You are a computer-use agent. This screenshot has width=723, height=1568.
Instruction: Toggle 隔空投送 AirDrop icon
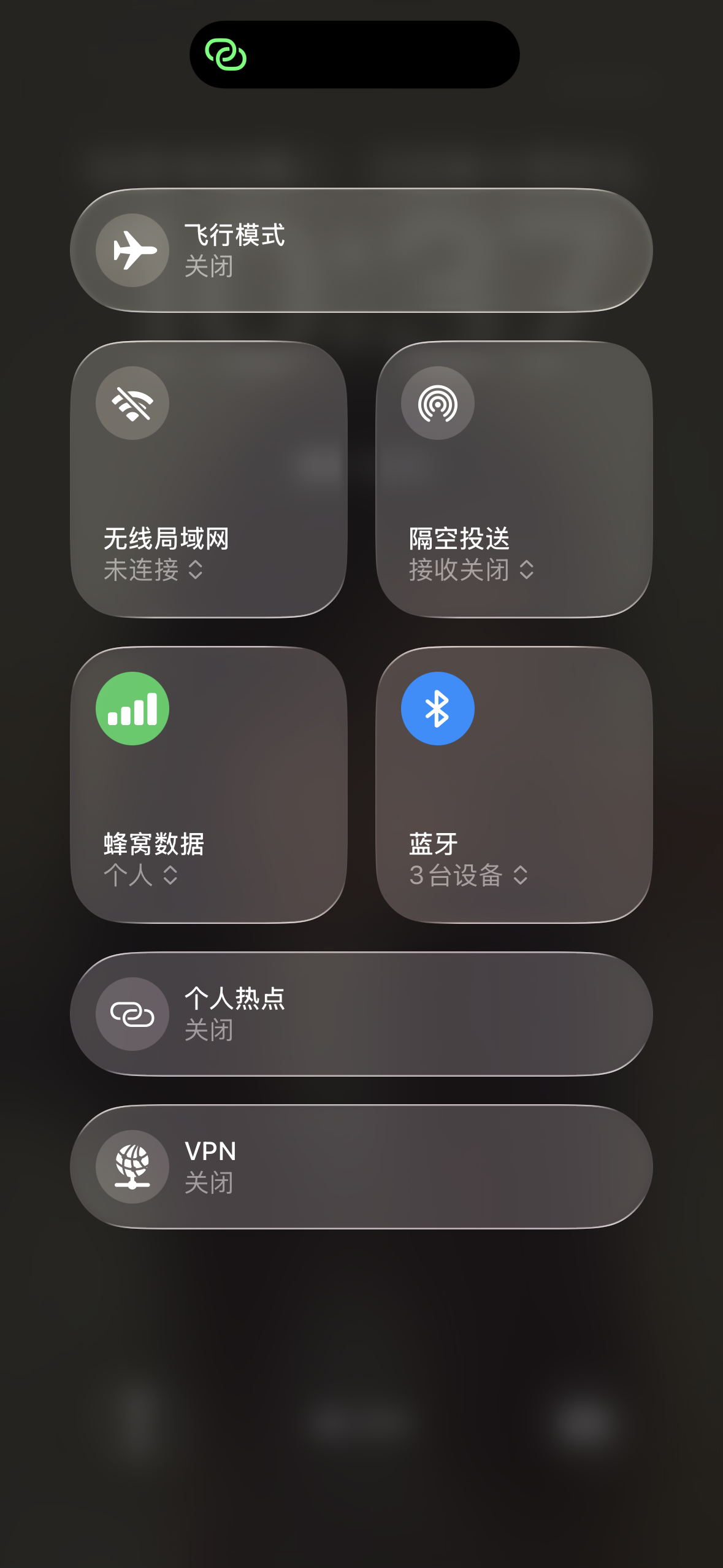(x=437, y=403)
